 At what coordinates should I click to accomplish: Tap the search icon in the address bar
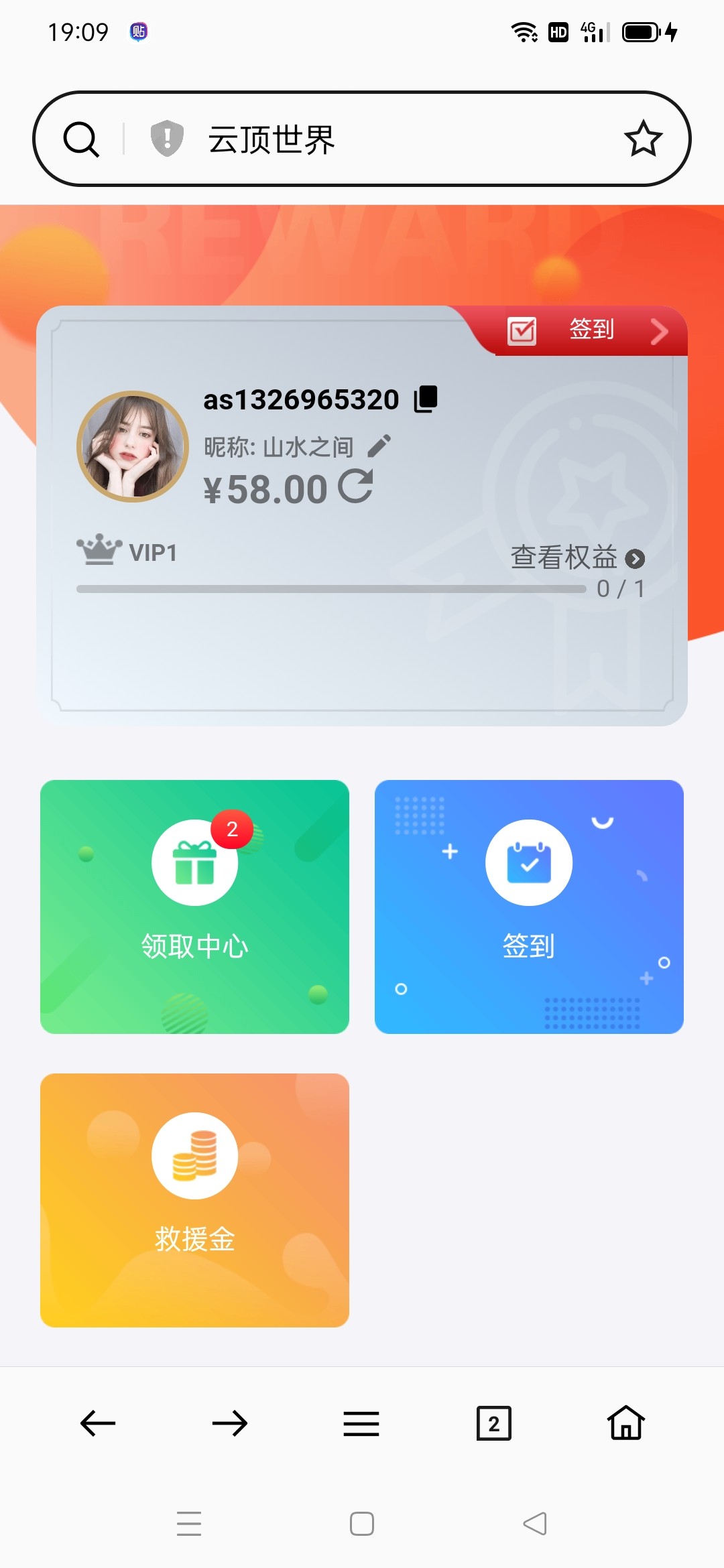(81, 139)
